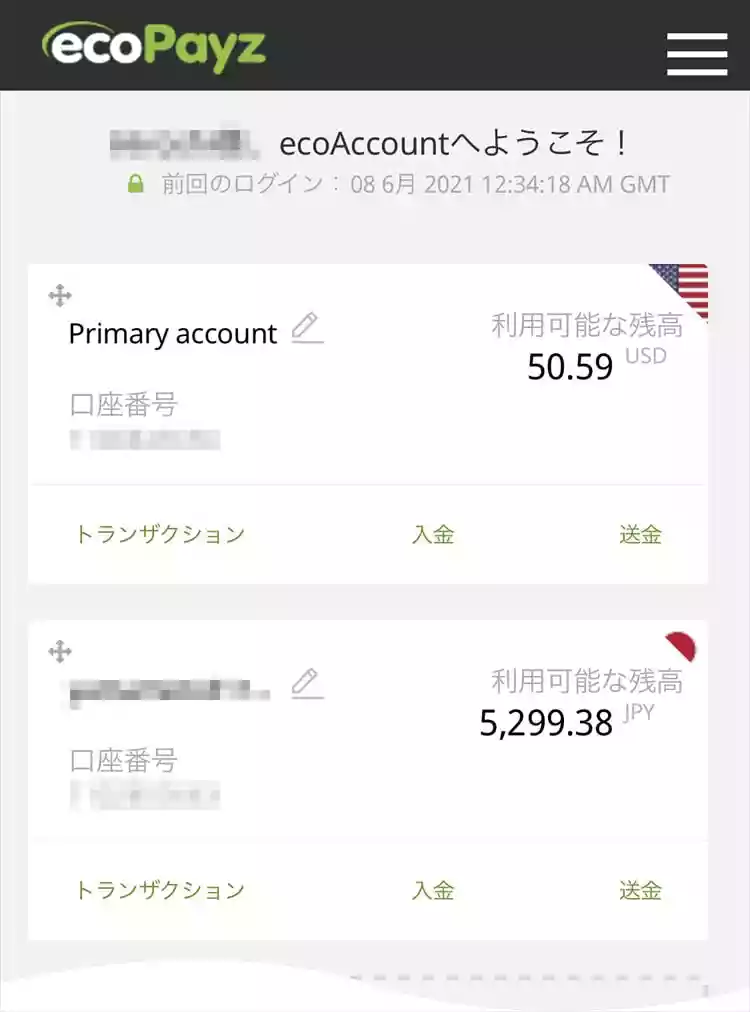Screen dimensions: 750x1012
Task: Tap 入金 on the USD account
Action: click(x=433, y=534)
